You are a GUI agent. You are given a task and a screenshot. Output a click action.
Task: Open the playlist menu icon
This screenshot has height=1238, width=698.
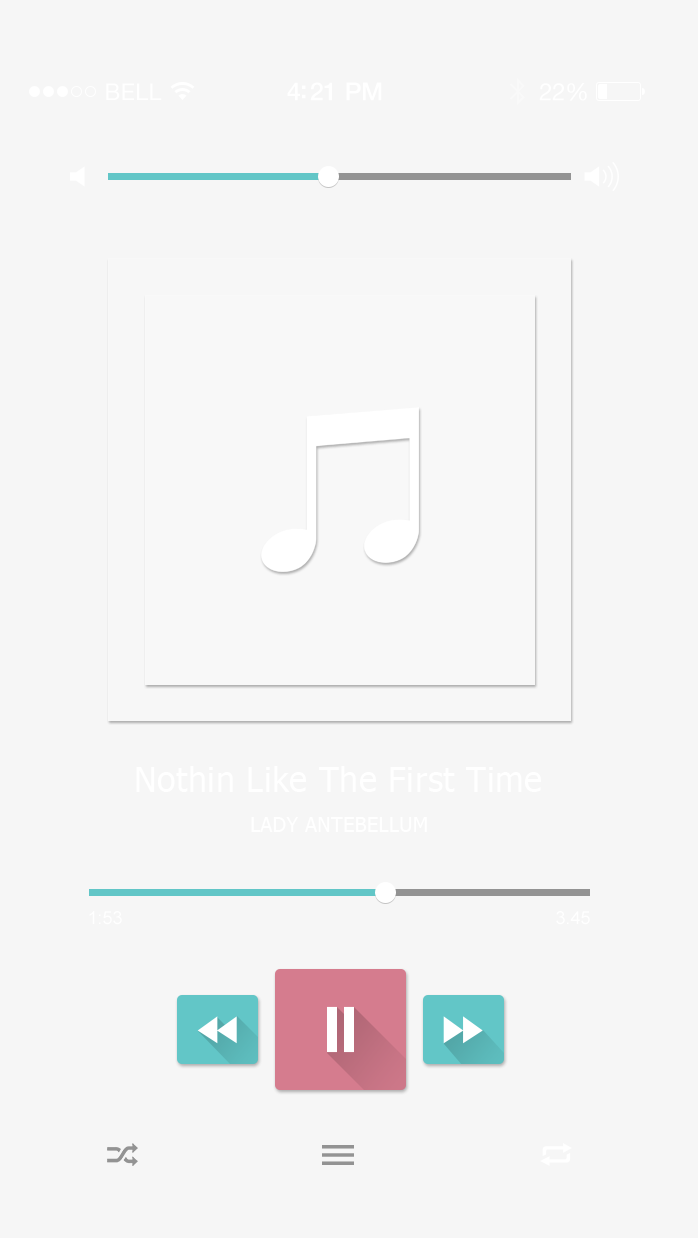[338, 1155]
